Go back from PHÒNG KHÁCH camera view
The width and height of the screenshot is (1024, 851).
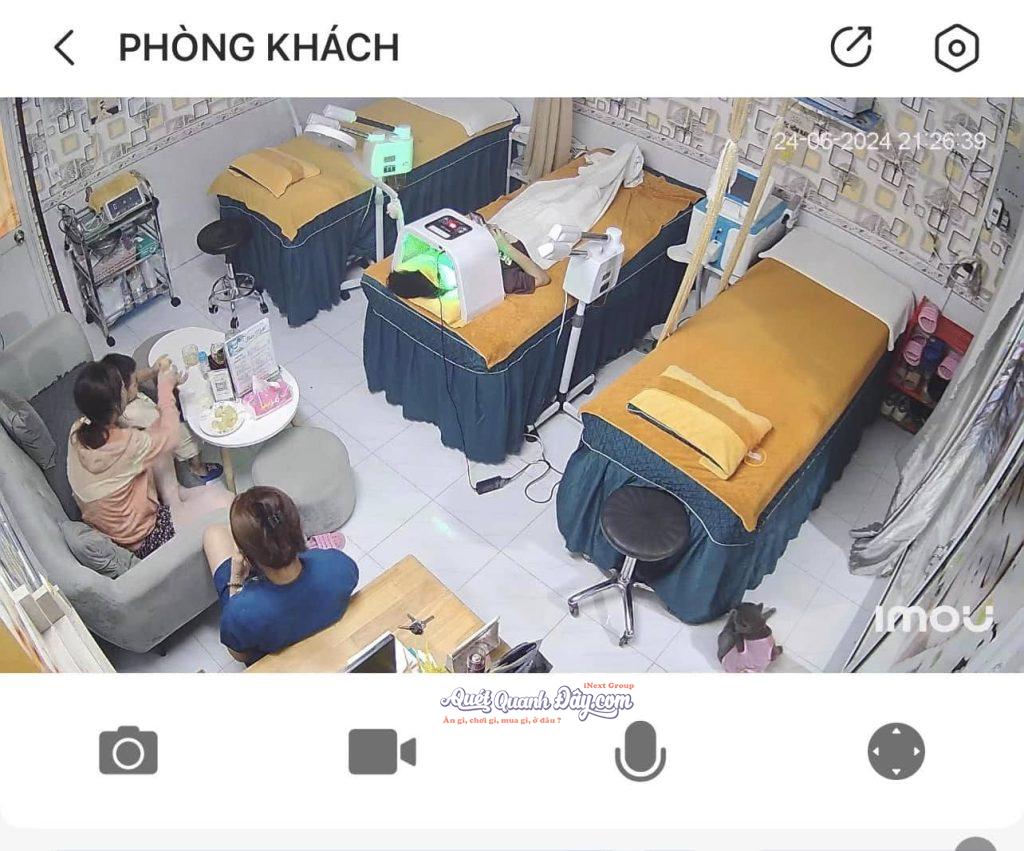pos(64,48)
